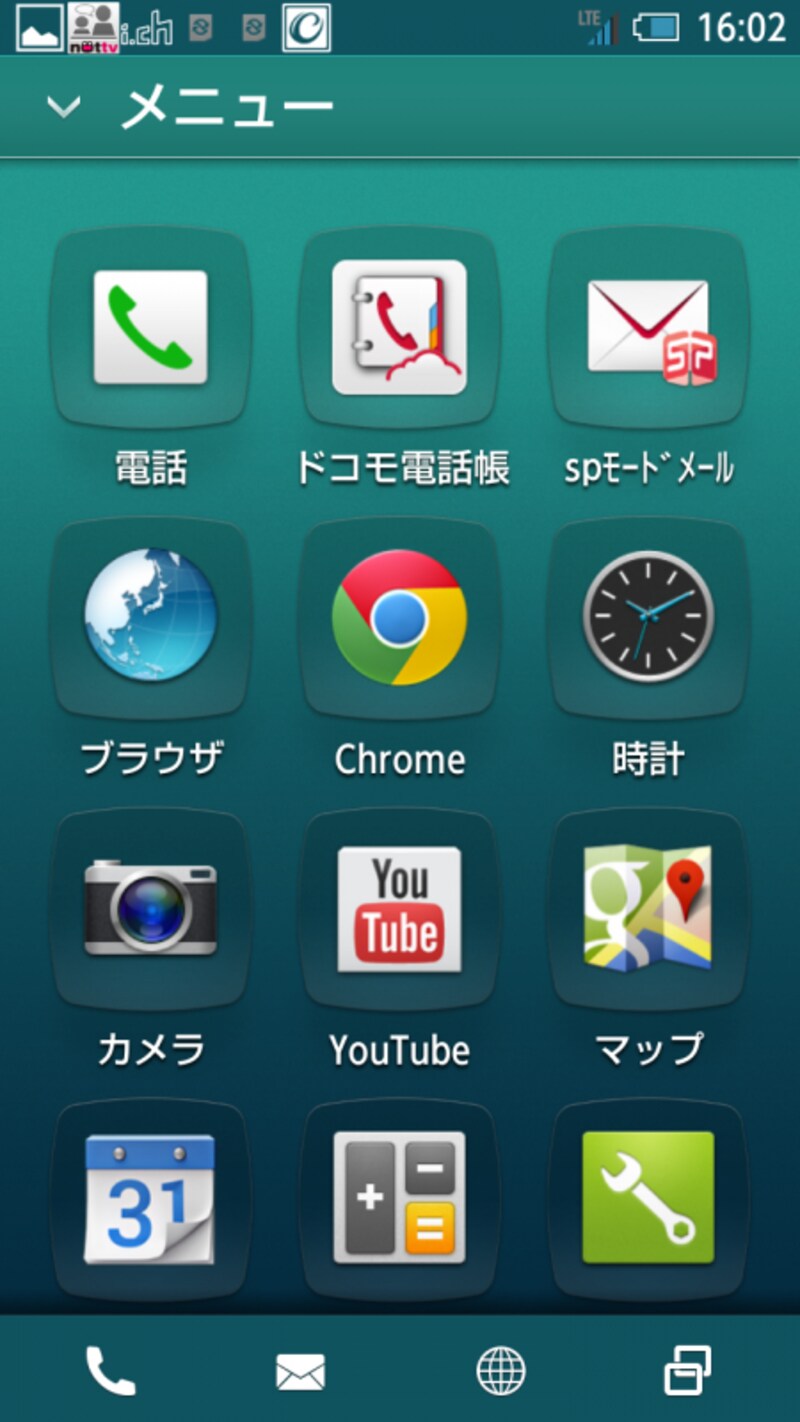Collapse the メニュー section chevron

[x=64, y=108]
